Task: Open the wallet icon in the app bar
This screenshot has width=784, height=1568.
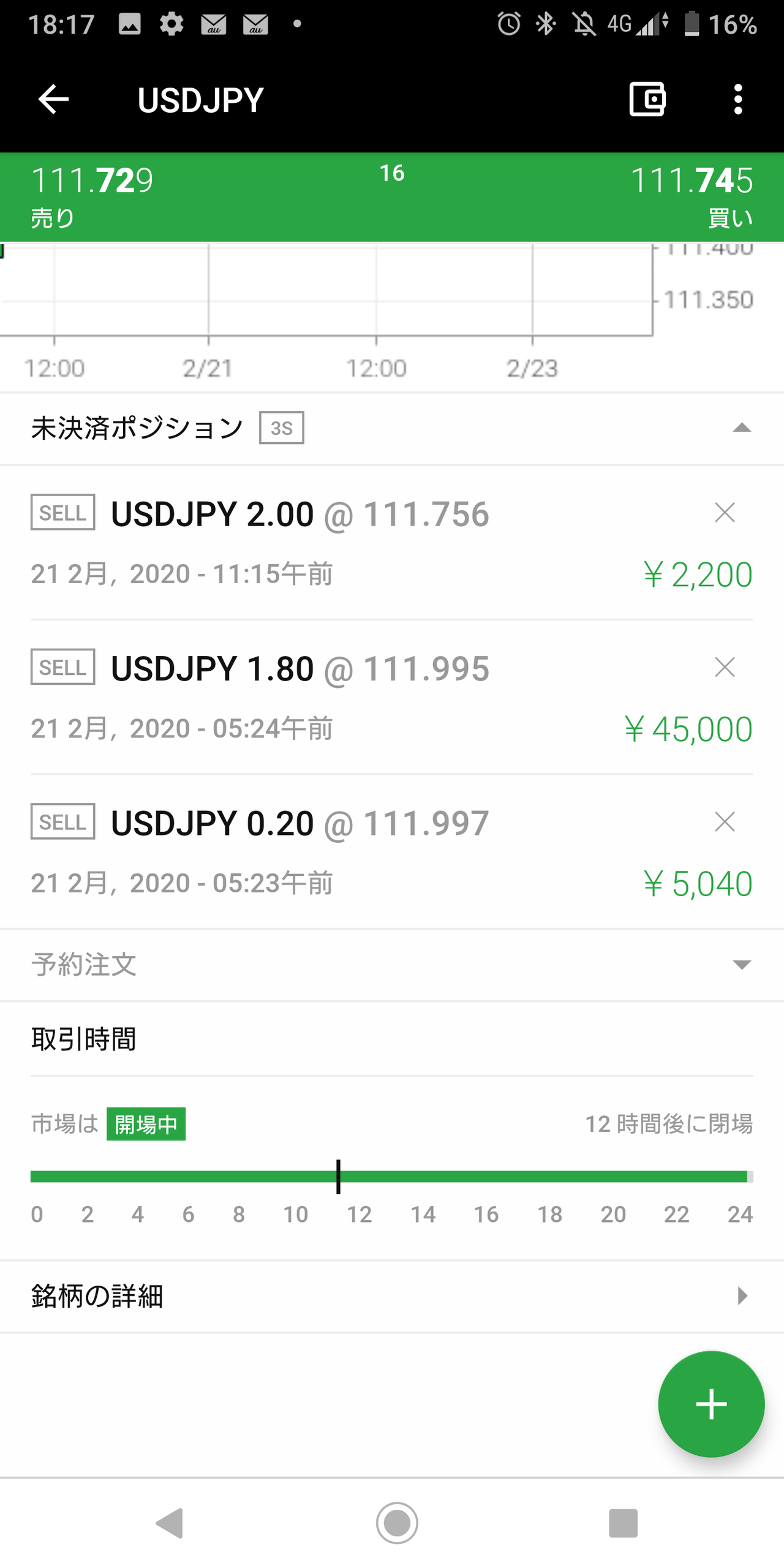Action: click(x=647, y=99)
